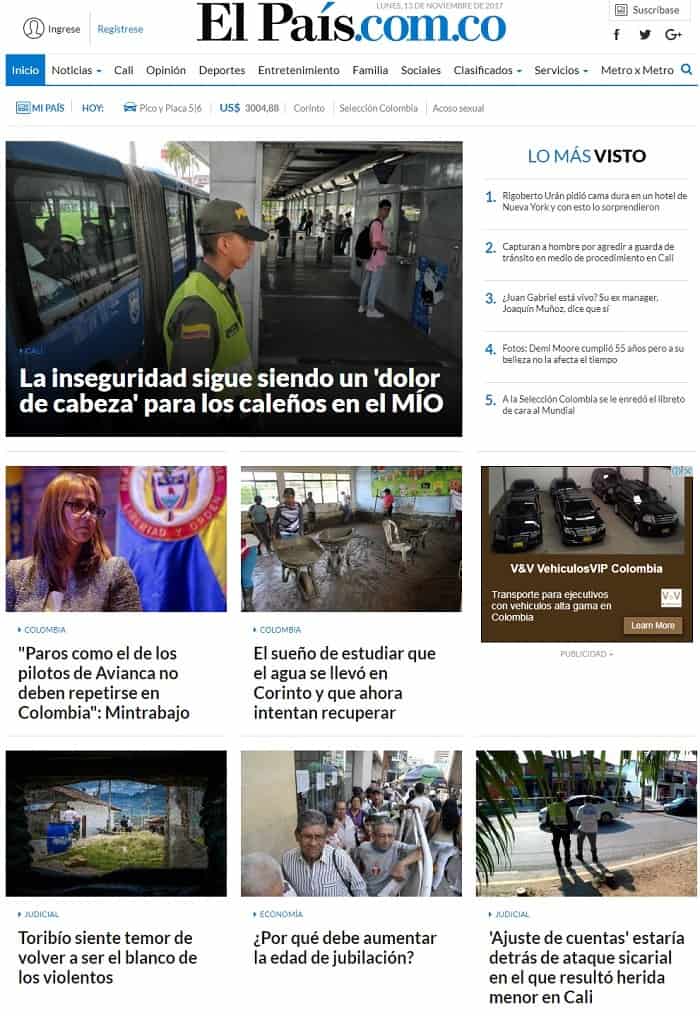Open the jubilación age article

(345, 947)
